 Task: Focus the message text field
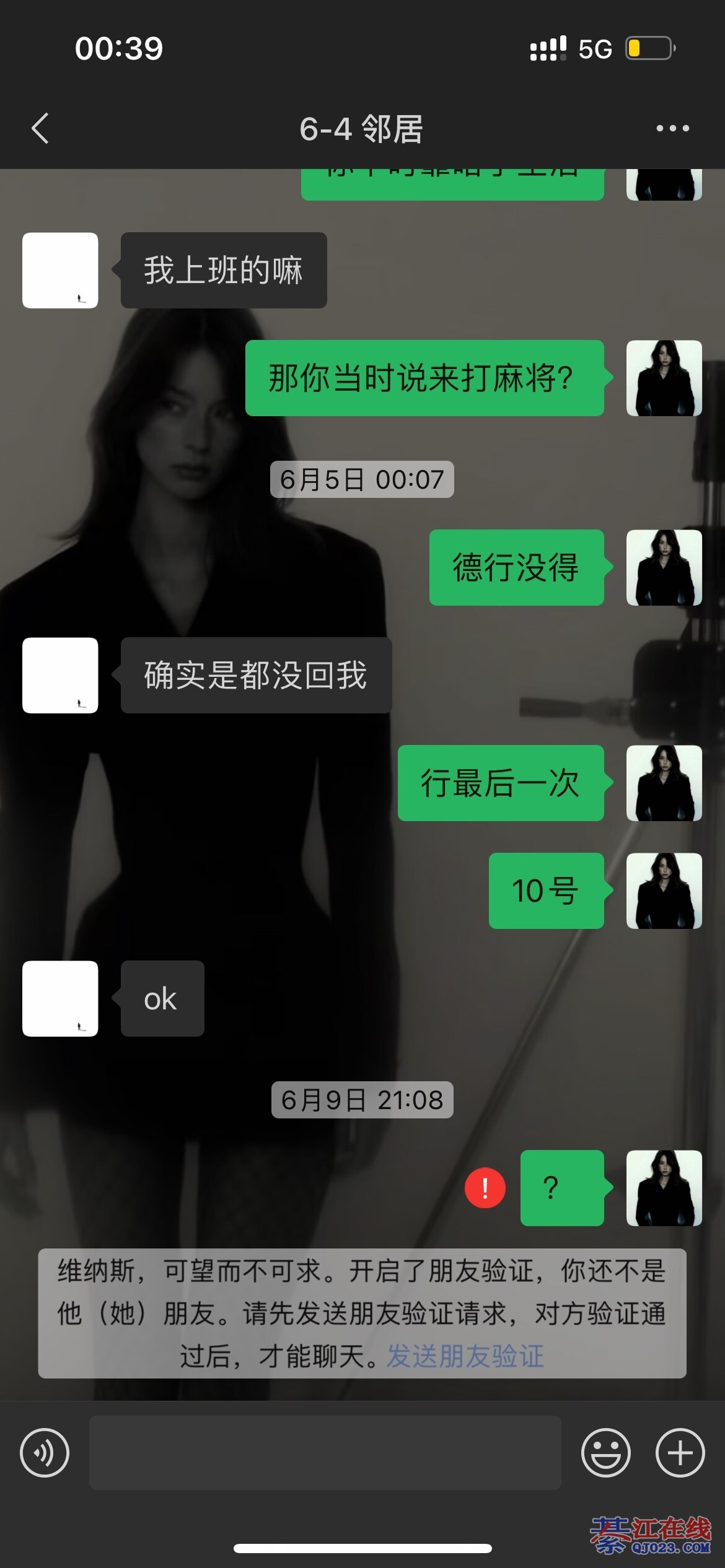[325, 1453]
